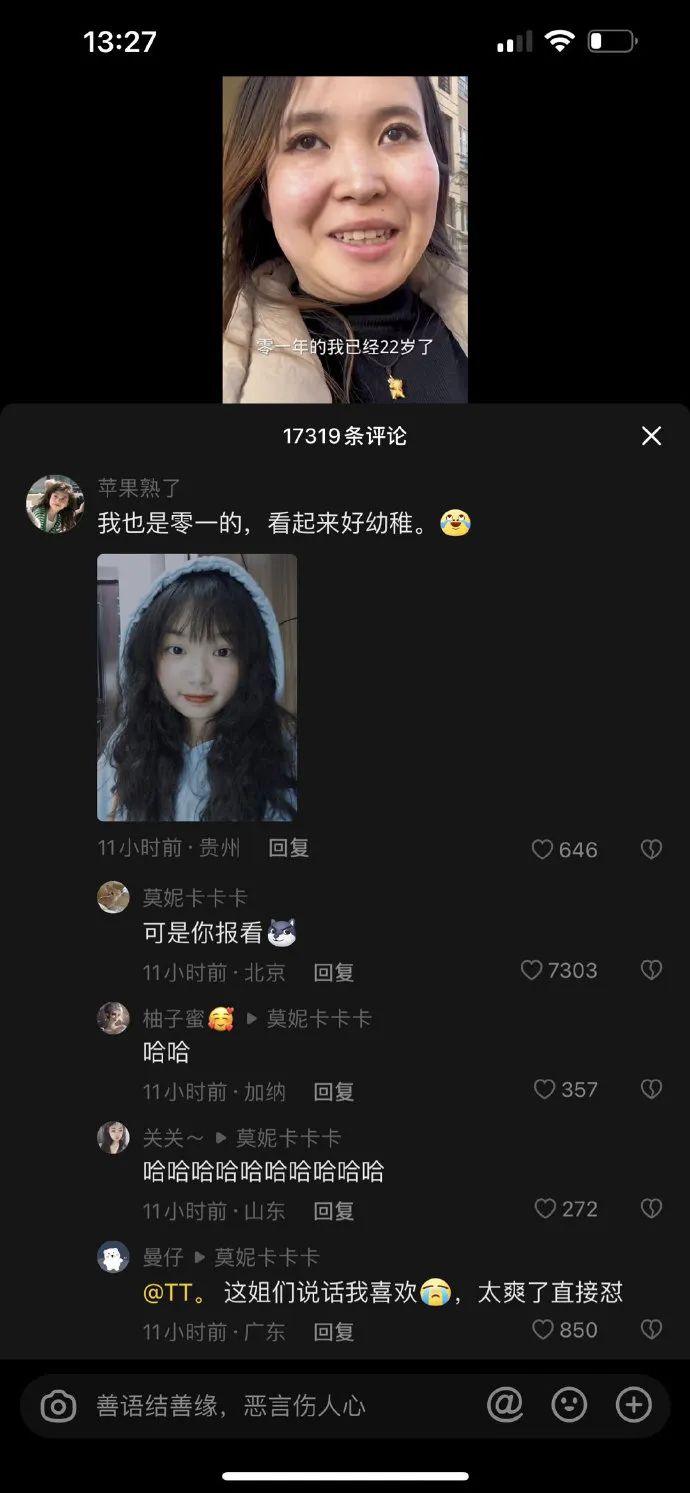Reply to 柚子蜜's comment

(334, 1092)
